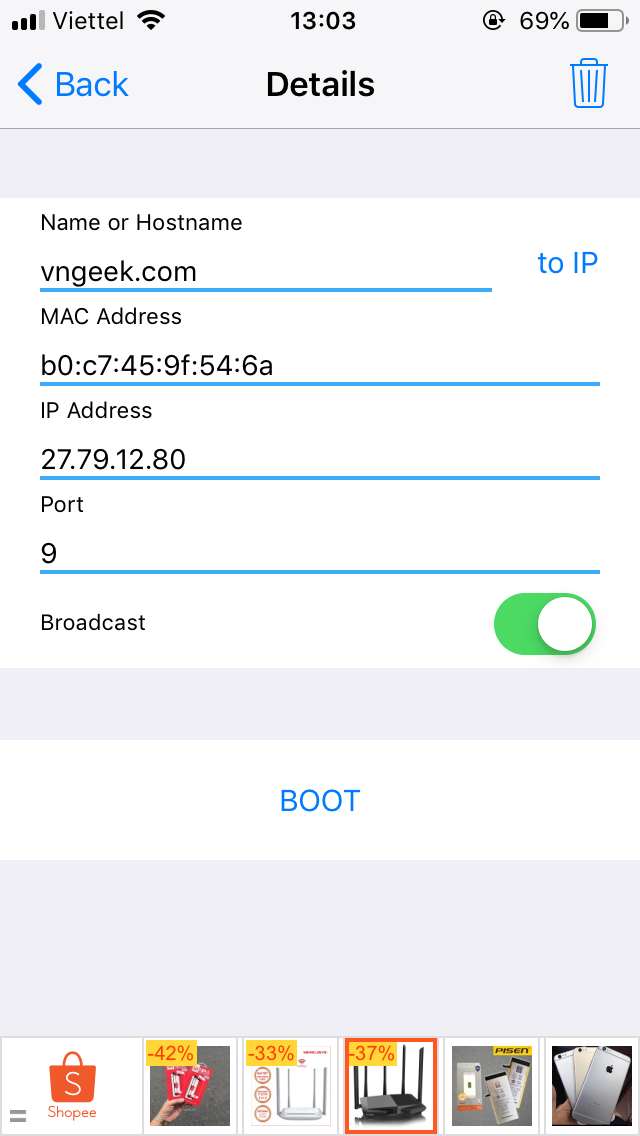The image size is (640, 1136).
Task: Change the Port field value
Action: tap(320, 554)
